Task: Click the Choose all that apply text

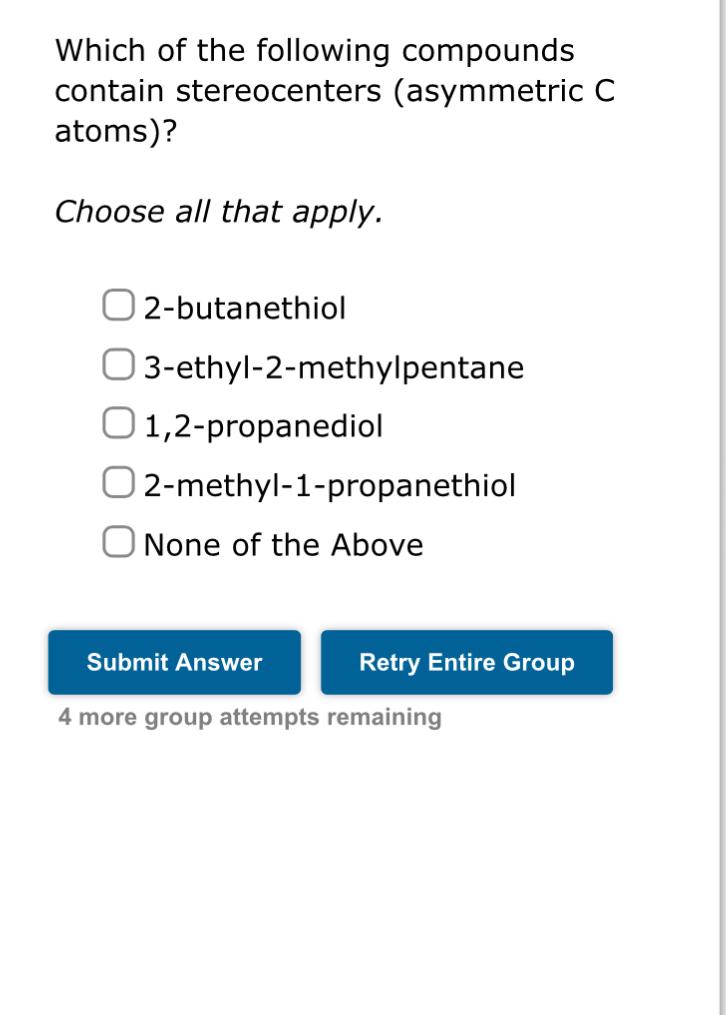Action: point(219,212)
